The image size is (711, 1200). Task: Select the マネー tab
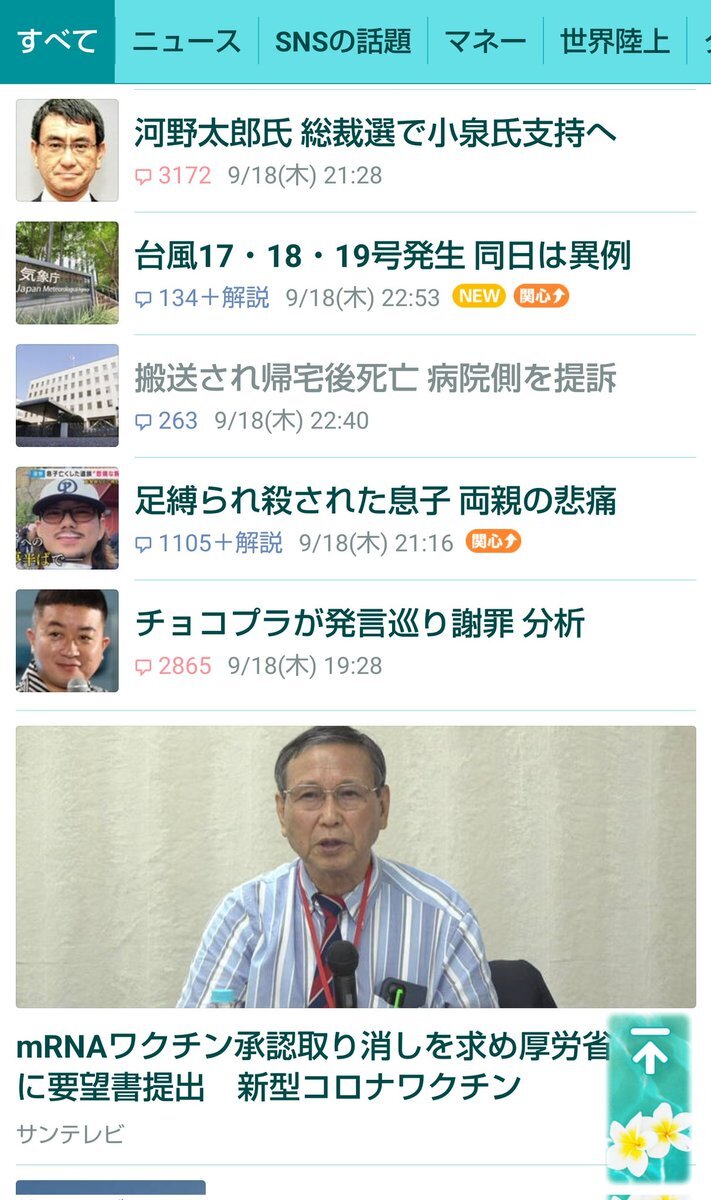(485, 41)
